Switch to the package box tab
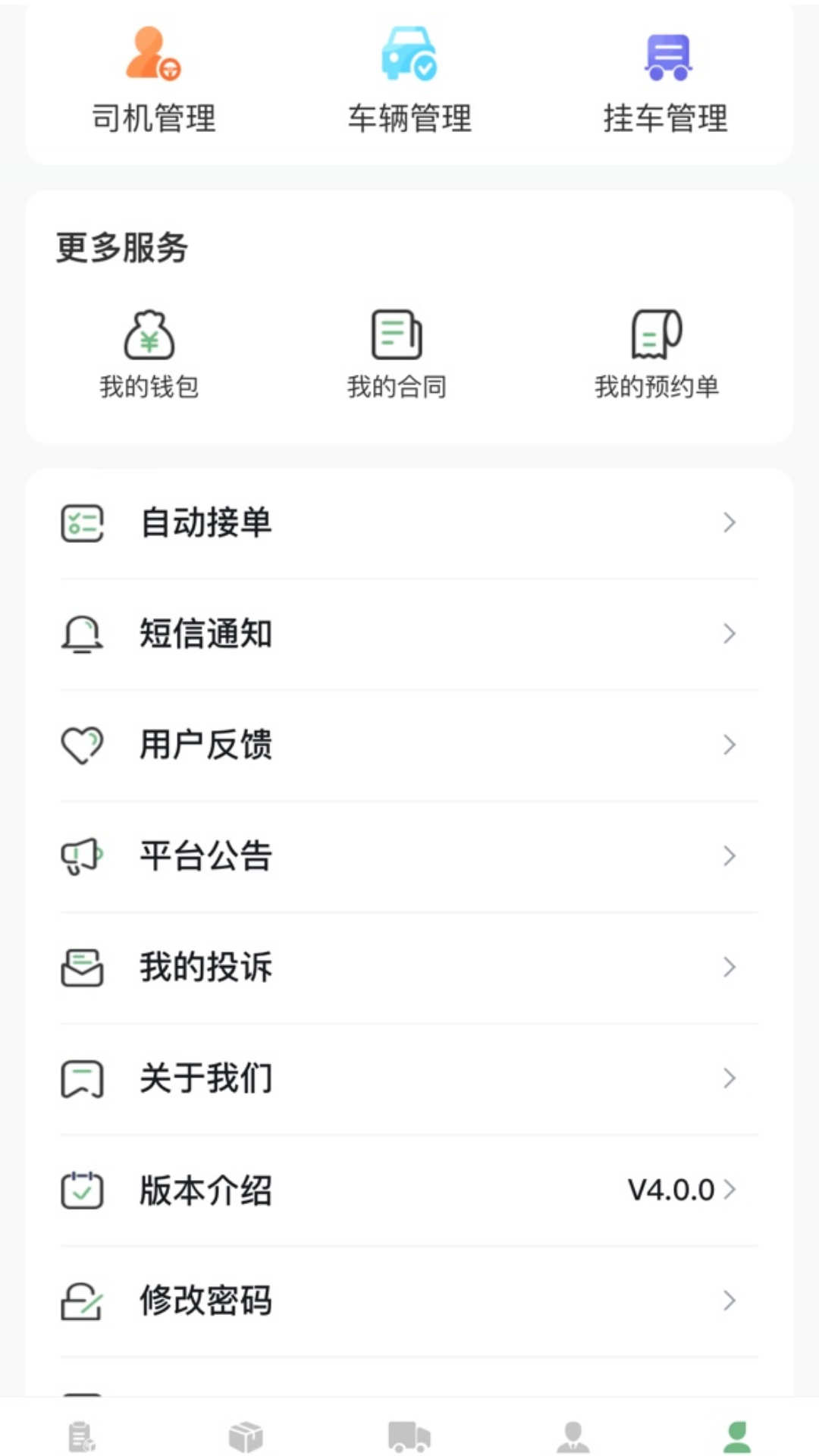Viewport: 819px width, 1456px height. coord(246,1436)
